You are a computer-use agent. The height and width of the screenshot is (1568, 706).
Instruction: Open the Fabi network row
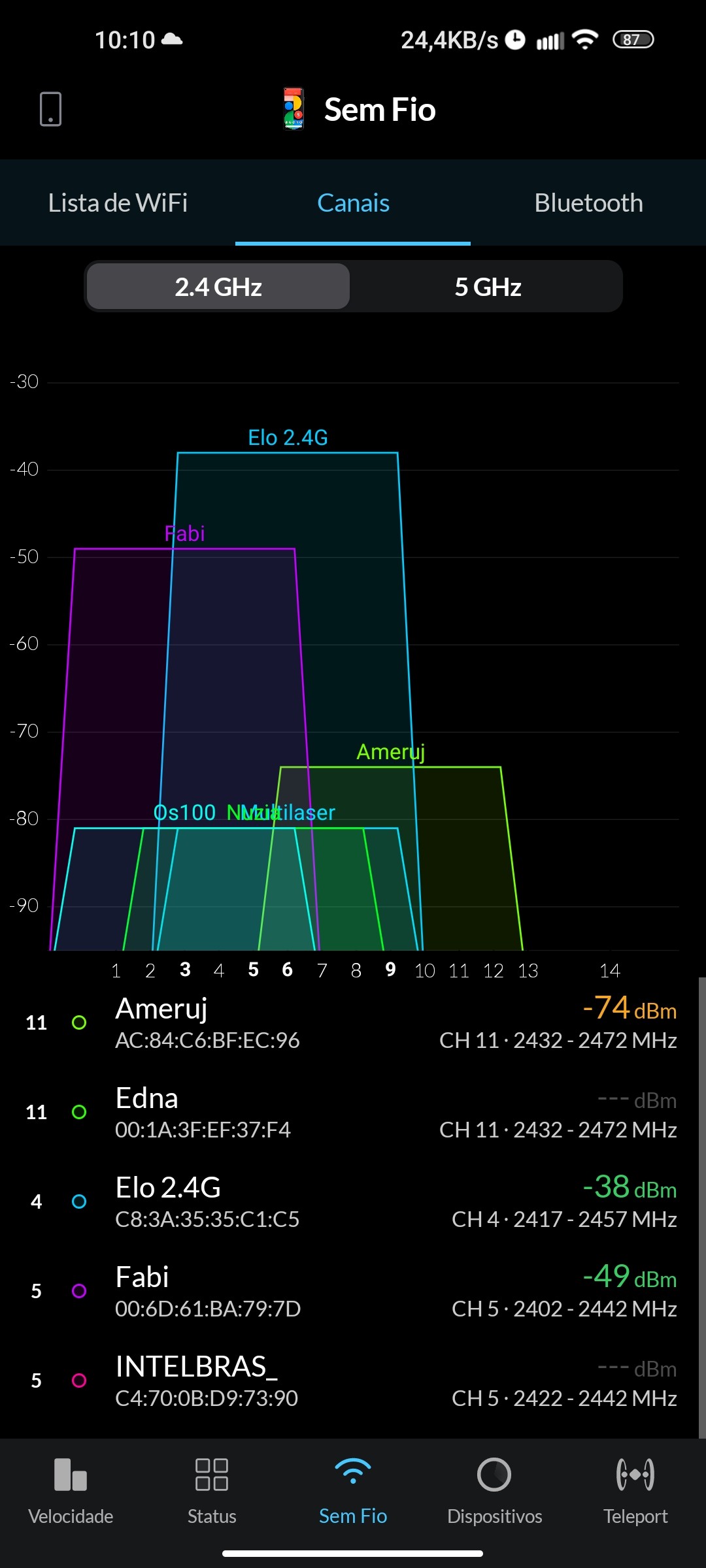pyautogui.click(x=353, y=1292)
